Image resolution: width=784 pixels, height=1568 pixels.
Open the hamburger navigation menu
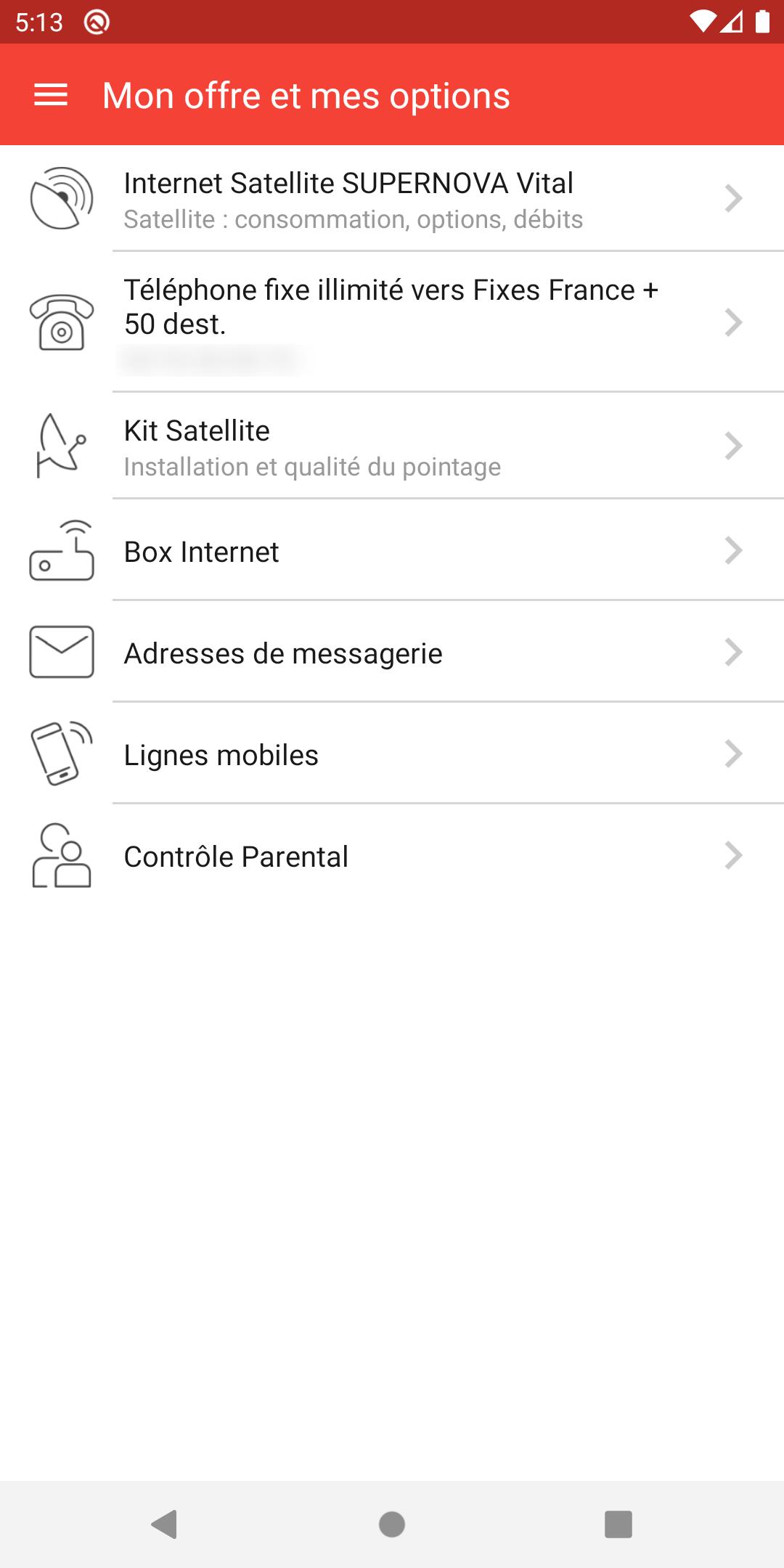point(51,95)
